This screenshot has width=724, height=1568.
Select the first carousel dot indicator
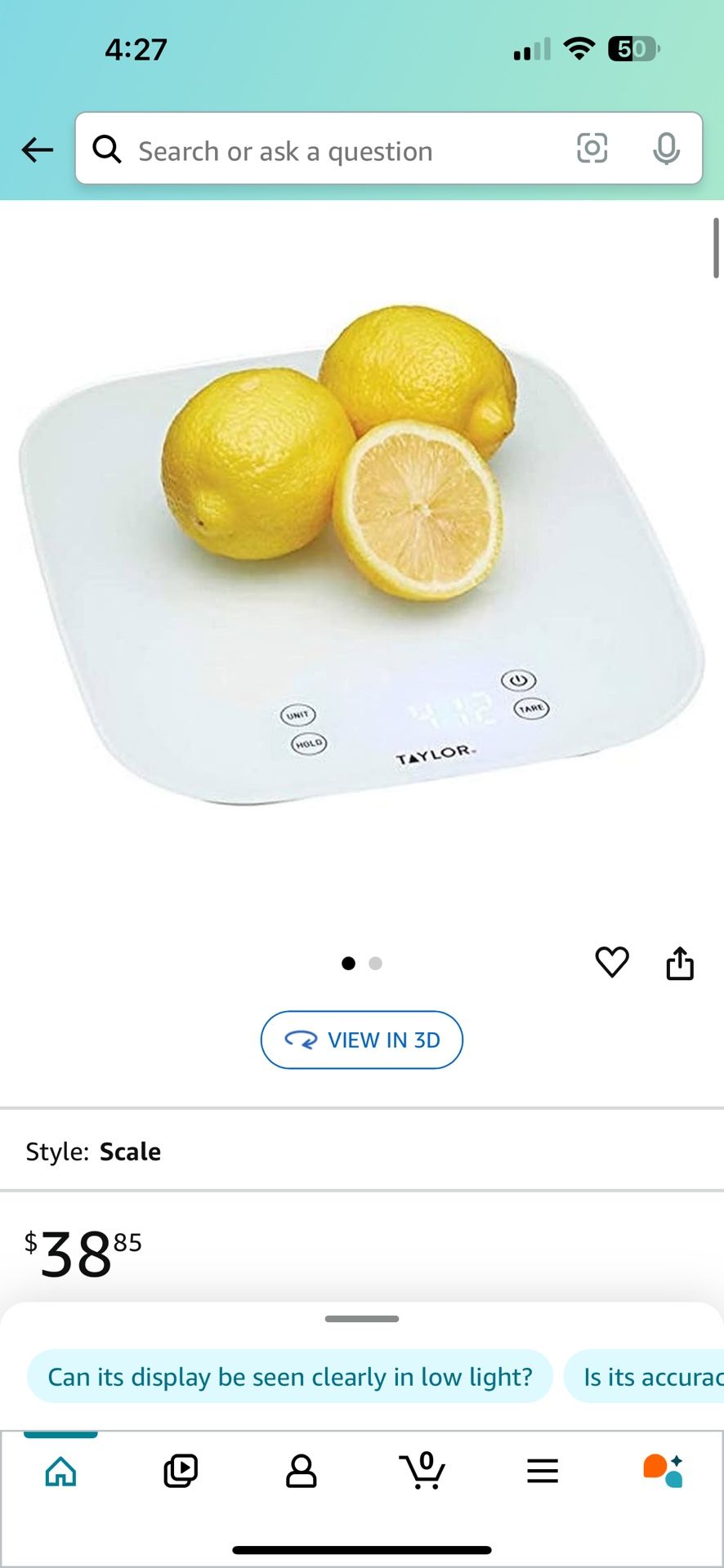point(349,963)
